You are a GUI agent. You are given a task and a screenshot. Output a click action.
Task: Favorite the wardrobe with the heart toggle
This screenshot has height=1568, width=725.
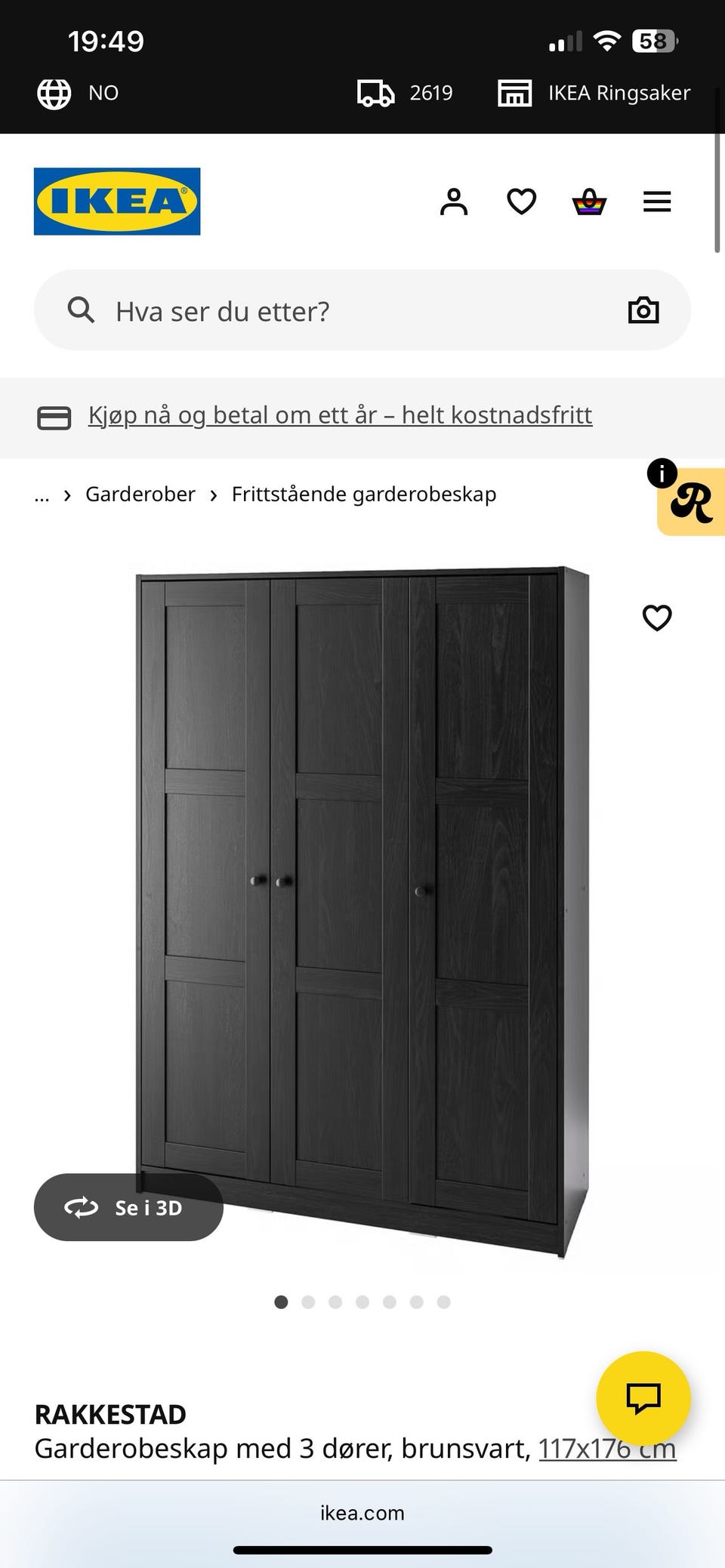pos(656,618)
